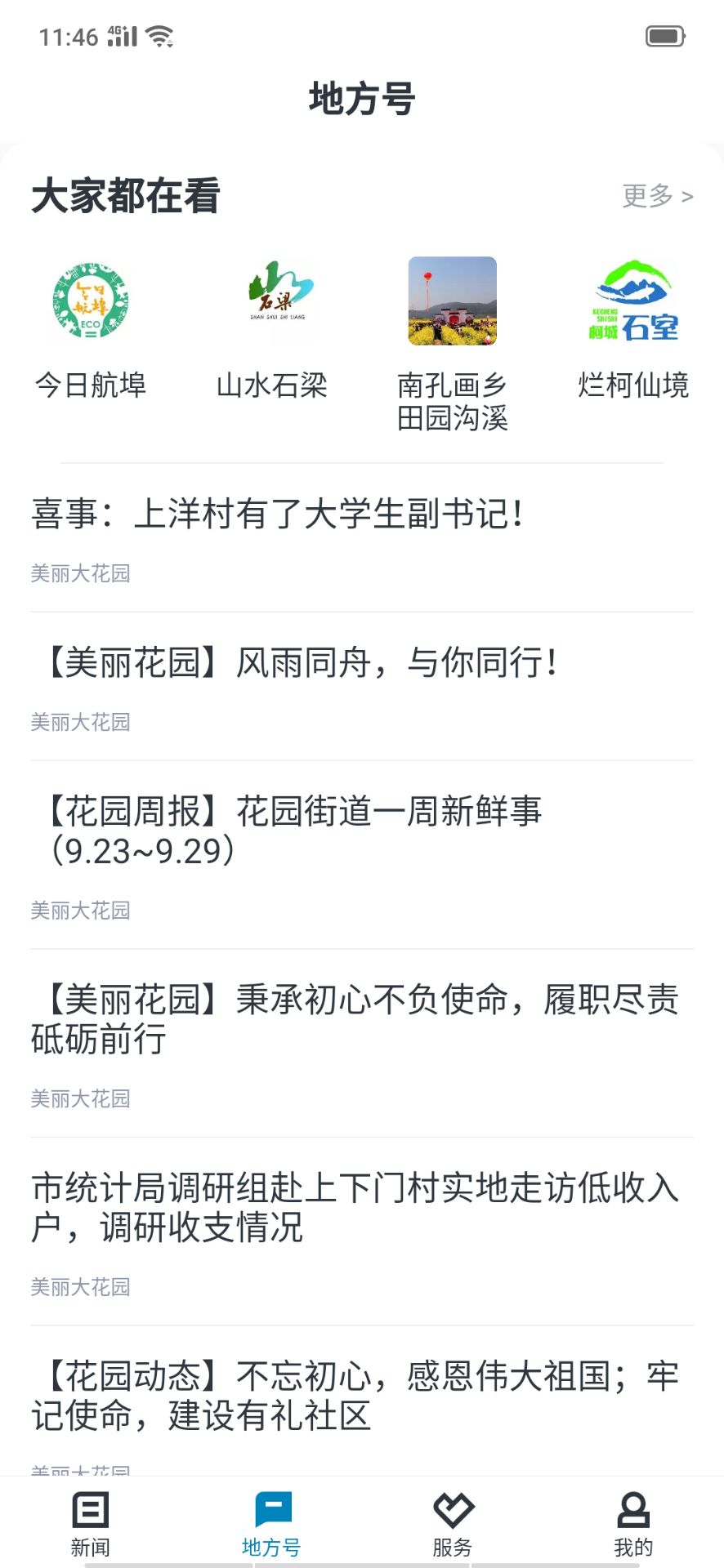Screen dimensions: 724x1568
Task: Open the 烂柯仙境 channel logo
Action: tap(632, 301)
